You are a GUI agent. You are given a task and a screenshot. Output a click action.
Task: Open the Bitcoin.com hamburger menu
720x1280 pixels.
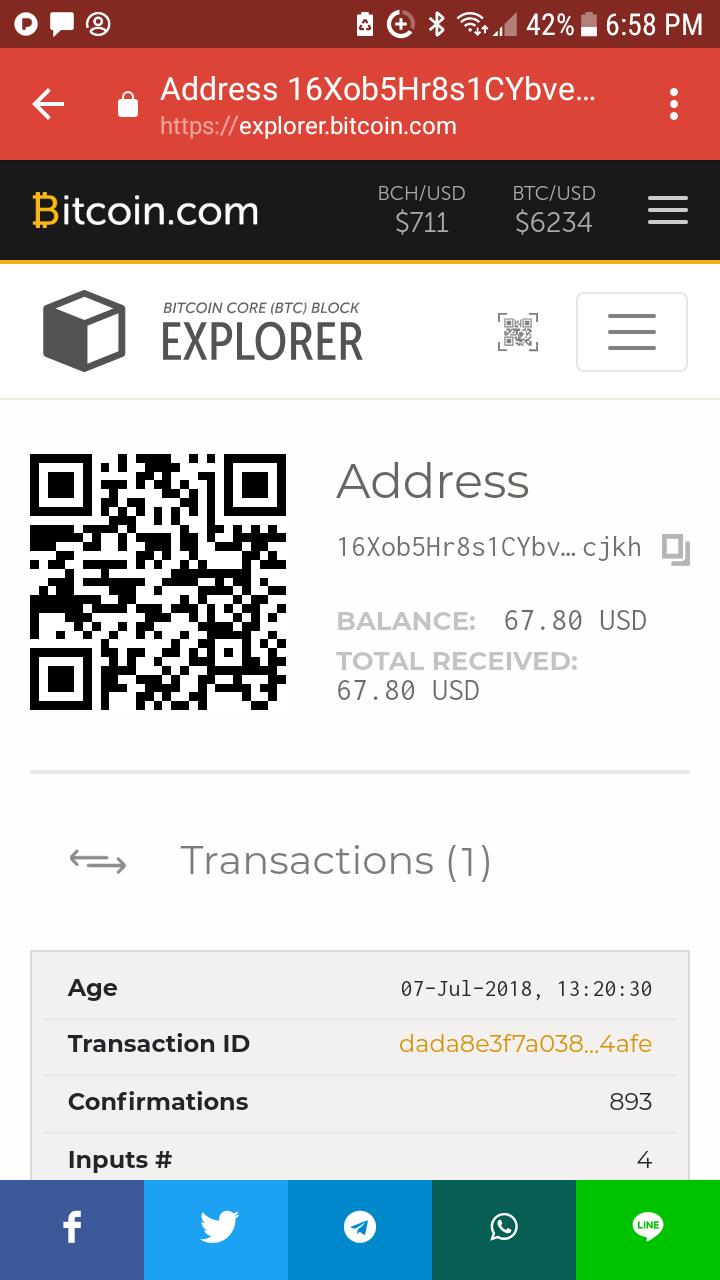pyautogui.click(x=667, y=210)
